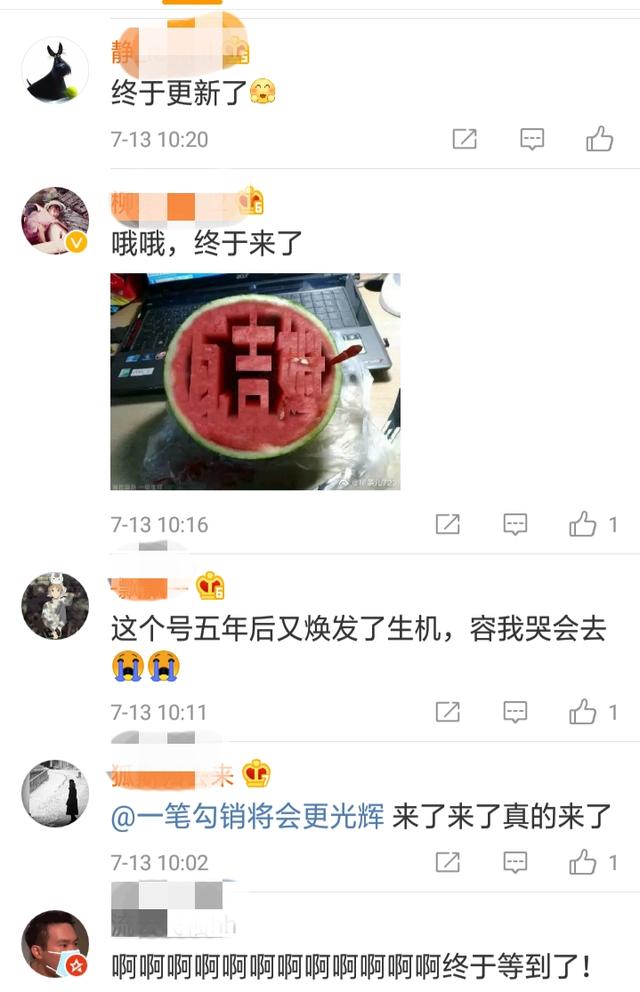Reply to comment about 五年后又焕发了生机
This screenshot has width=640, height=992.
point(515,712)
